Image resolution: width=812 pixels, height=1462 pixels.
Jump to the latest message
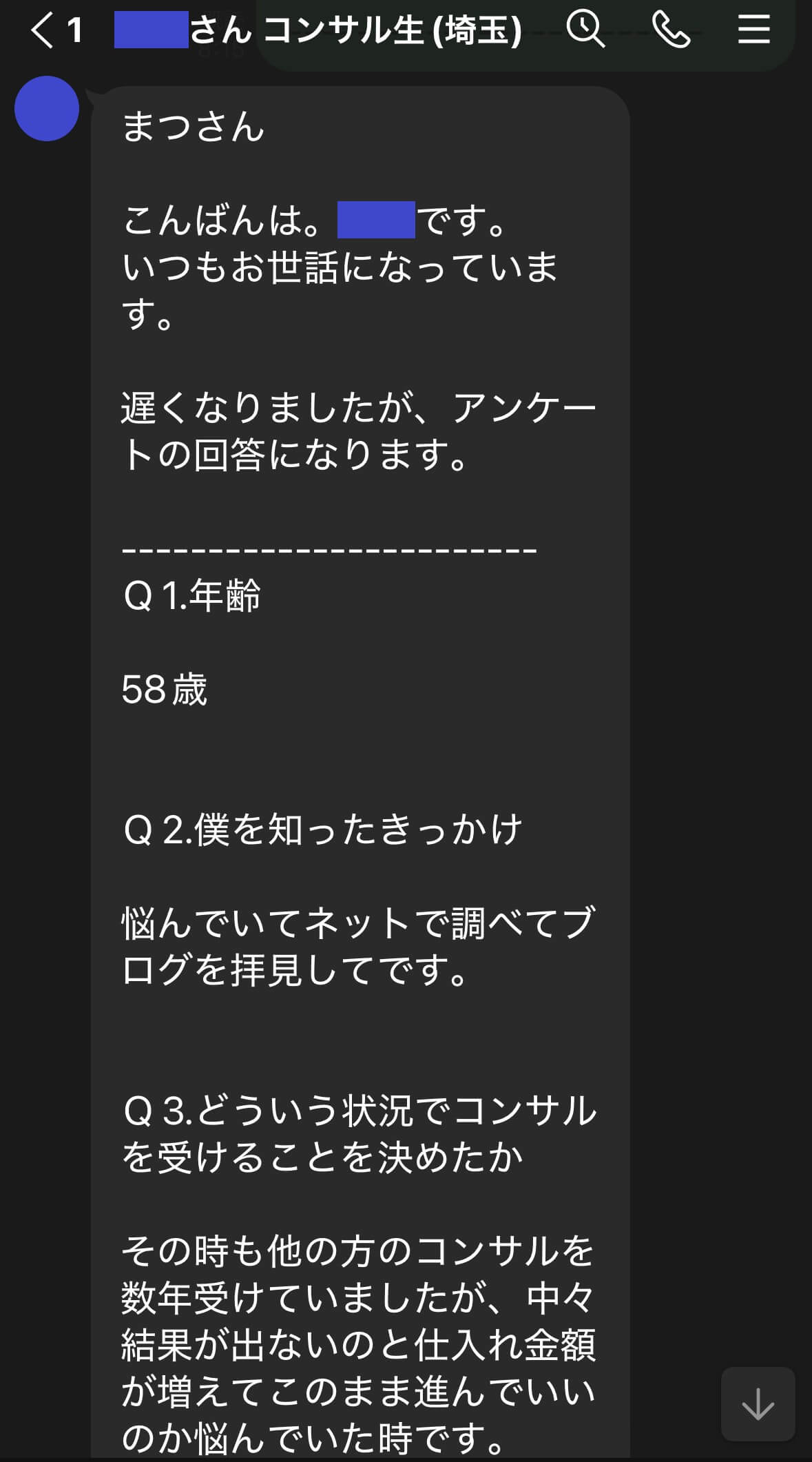pyautogui.click(x=758, y=1403)
